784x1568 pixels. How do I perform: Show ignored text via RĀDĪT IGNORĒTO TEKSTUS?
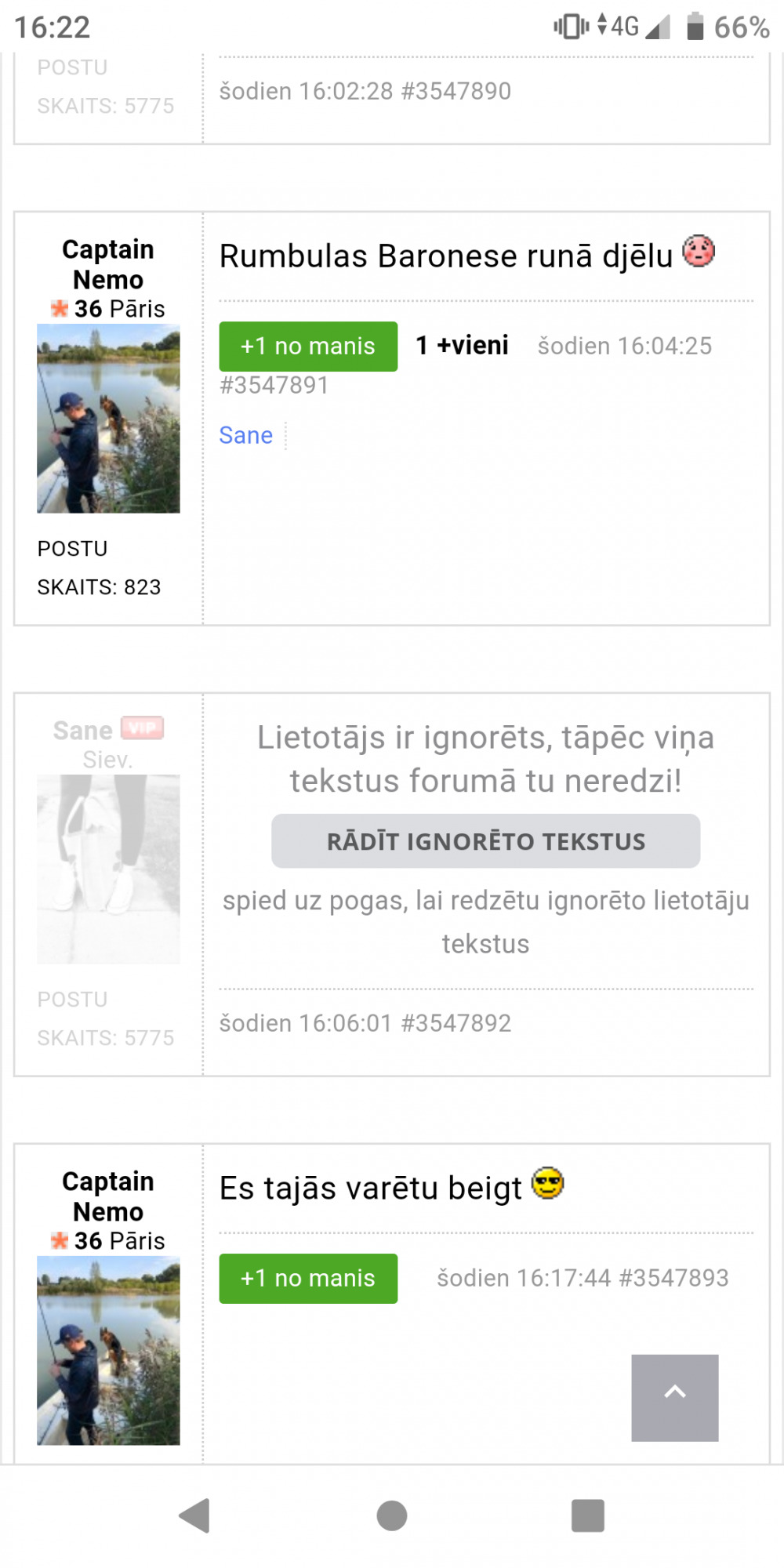tap(485, 841)
